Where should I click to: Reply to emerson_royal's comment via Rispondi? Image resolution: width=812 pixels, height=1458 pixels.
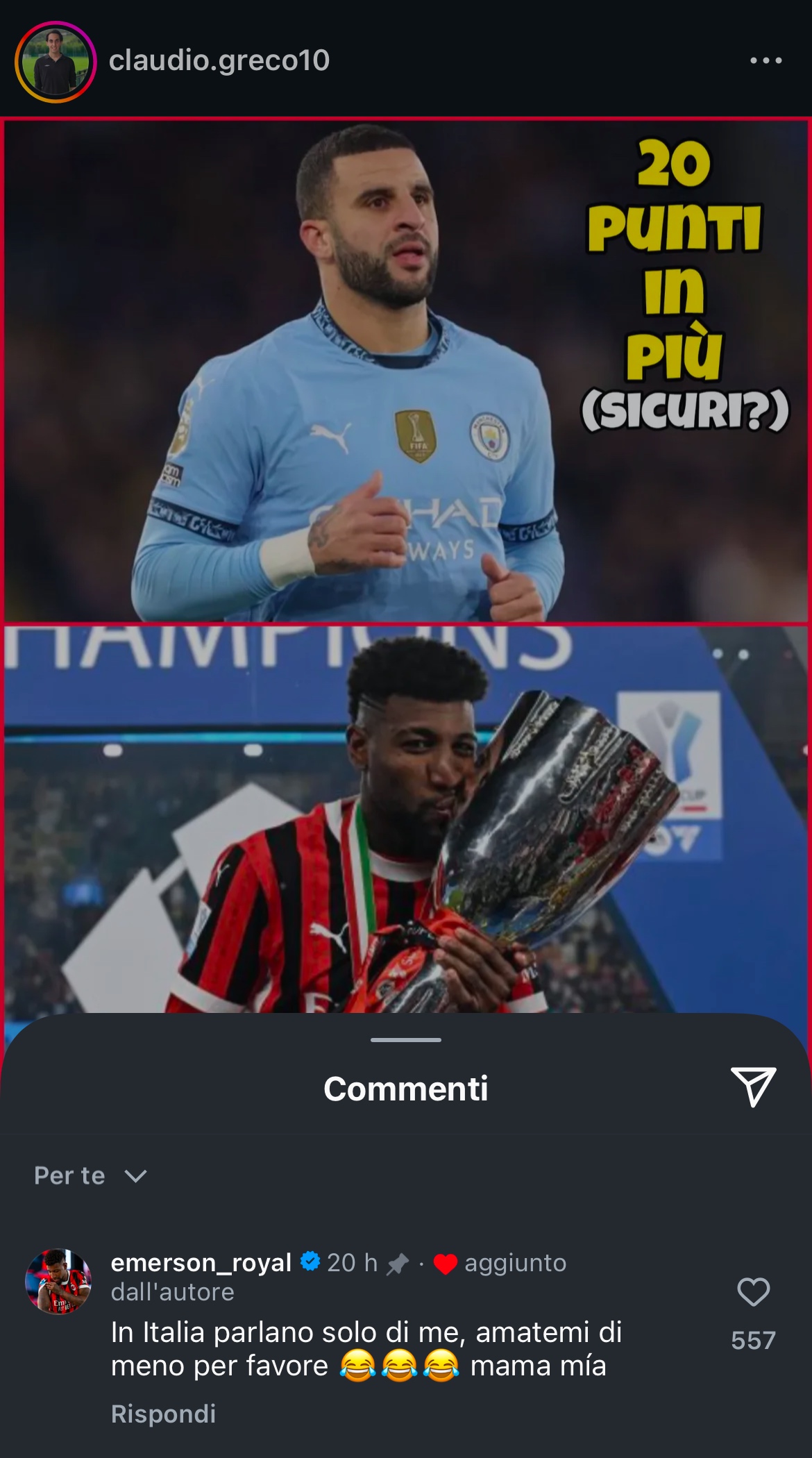pyautogui.click(x=163, y=1414)
